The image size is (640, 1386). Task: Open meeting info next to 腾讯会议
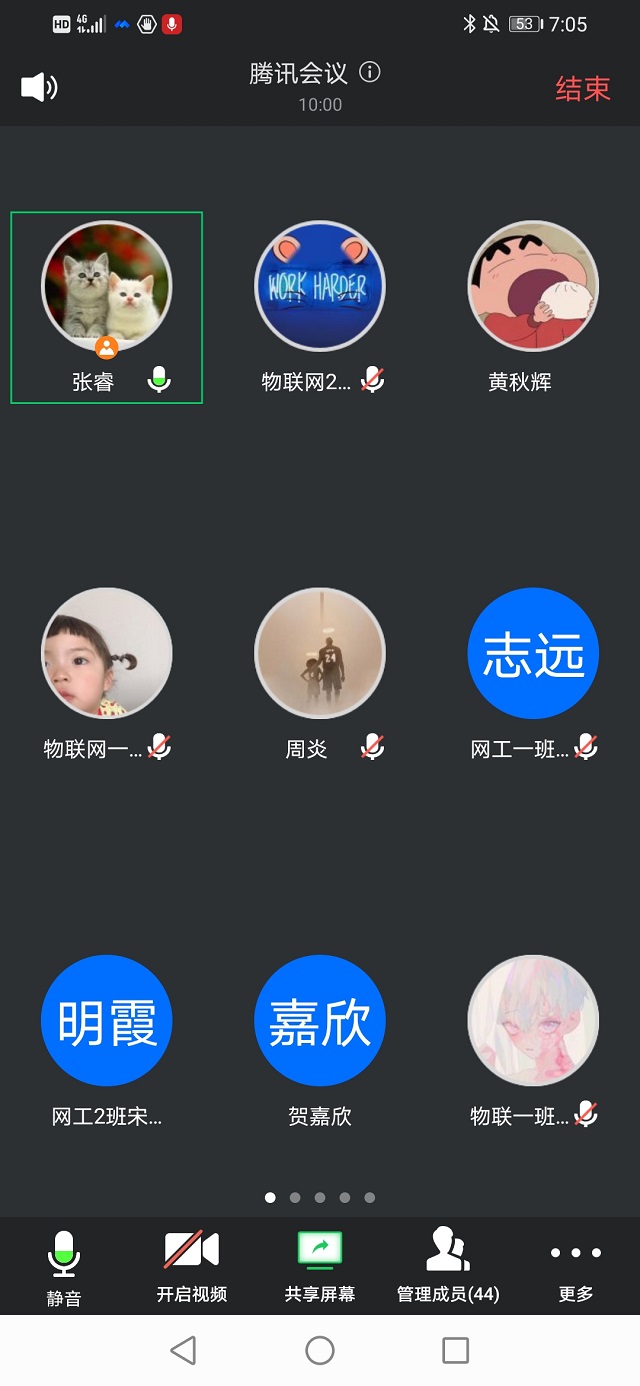[370, 72]
